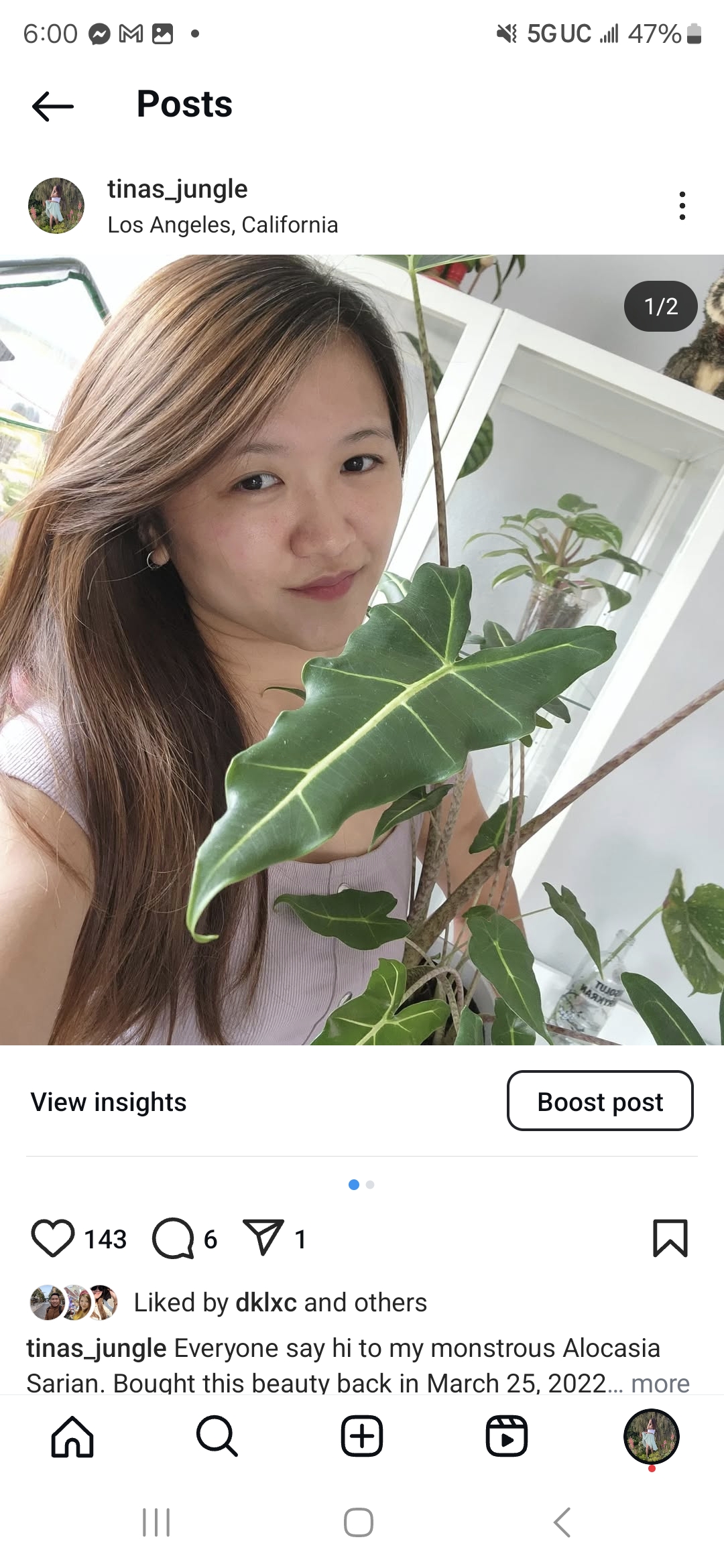Screen dimensions: 724x1568
Task: Open tinas_jungle's profile from the username
Action: coord(178,189)
